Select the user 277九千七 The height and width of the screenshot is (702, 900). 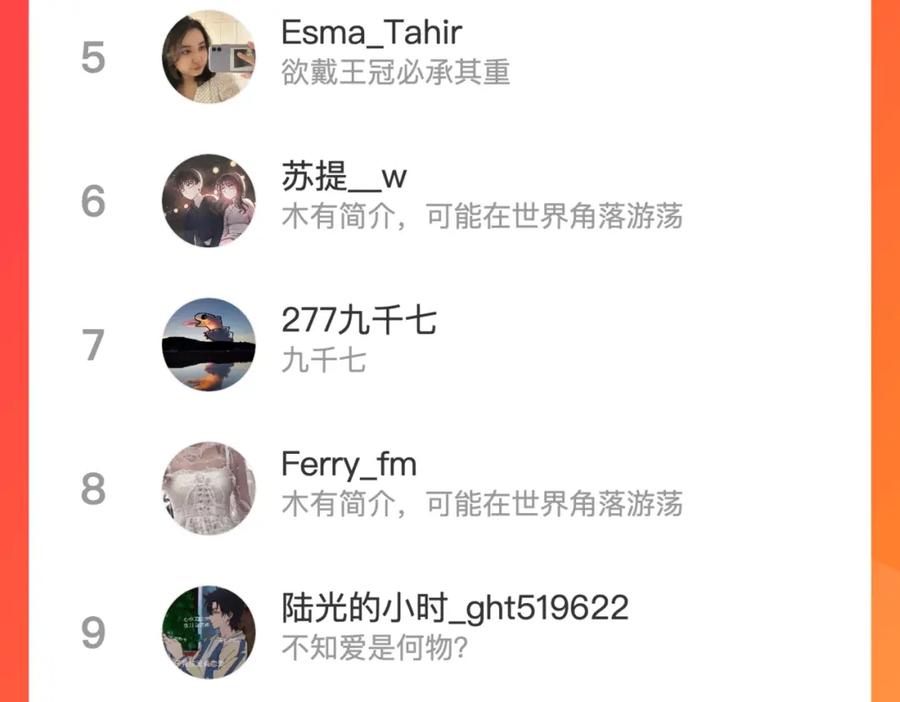point(450,345)
